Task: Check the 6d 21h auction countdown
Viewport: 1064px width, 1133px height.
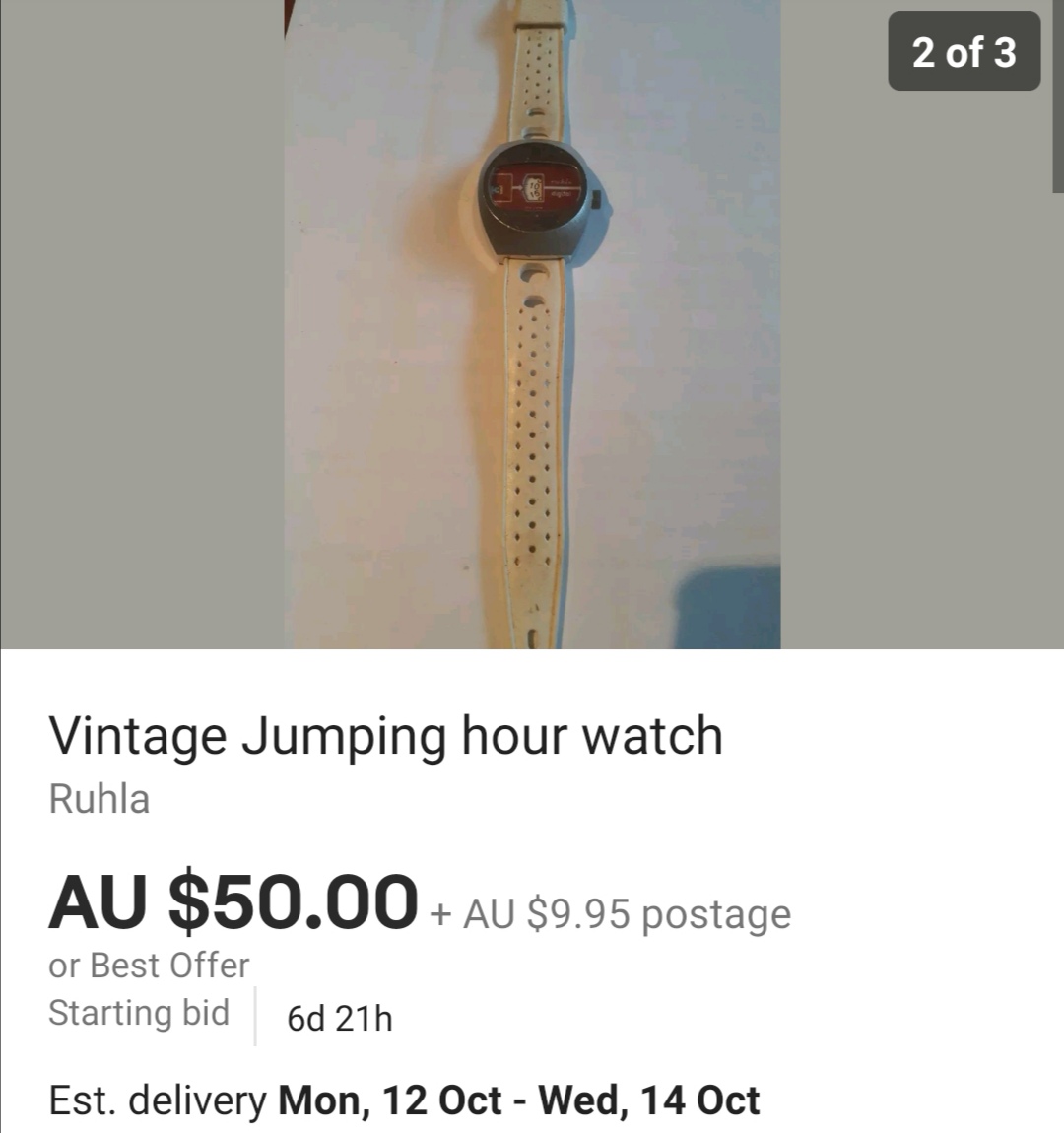Action: 336,1020
